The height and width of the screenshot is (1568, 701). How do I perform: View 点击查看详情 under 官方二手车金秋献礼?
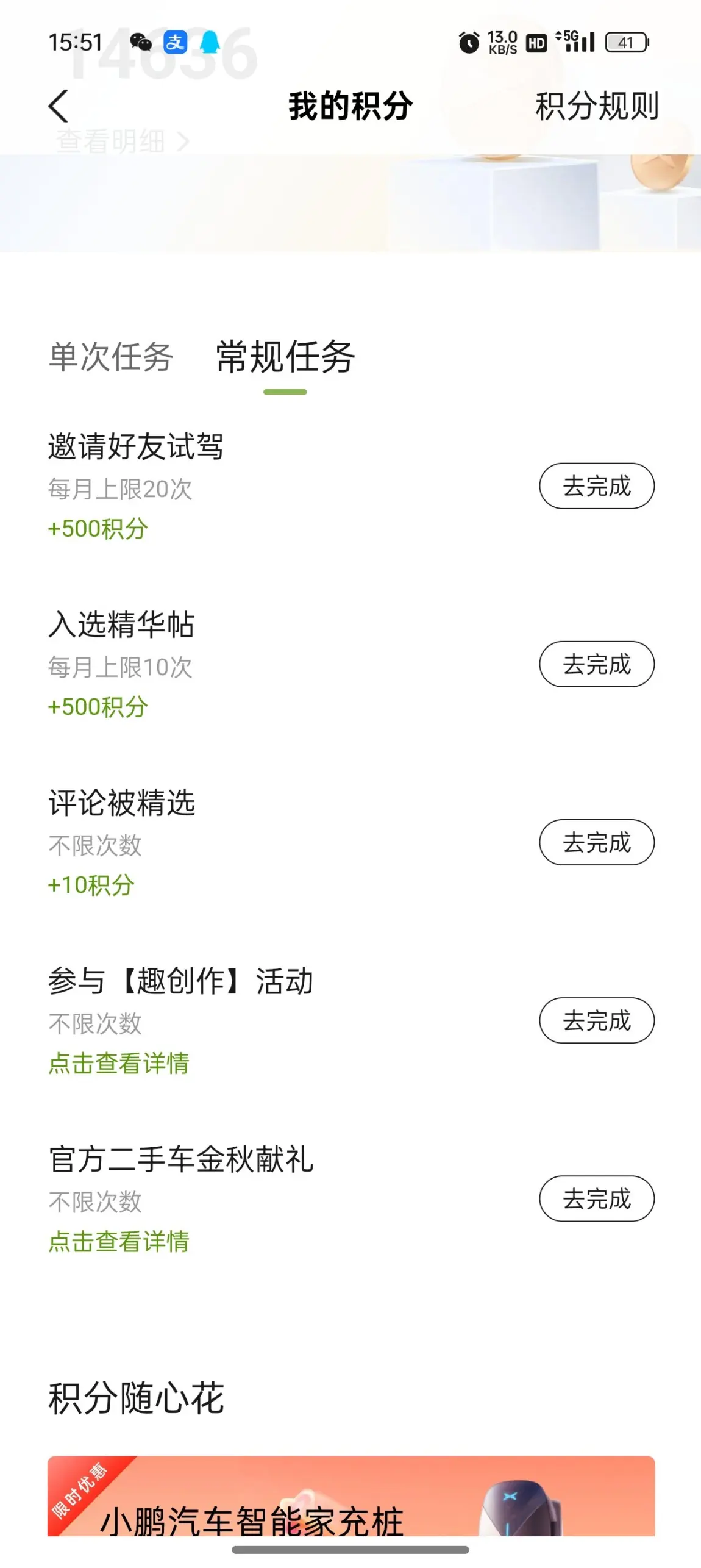119,1241
